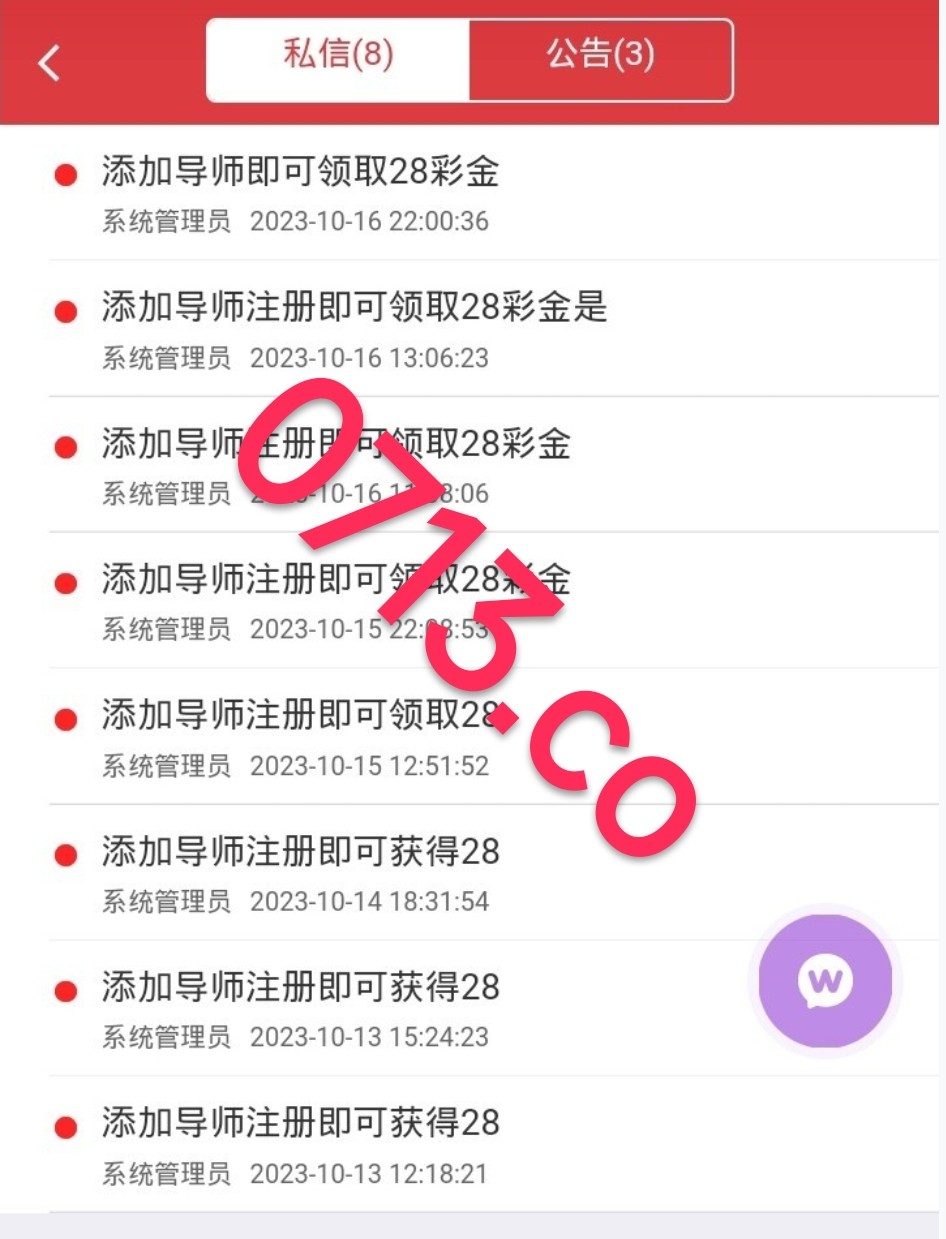Open the message dated 2023-10-13 15:24:23

pos(300,1008)
